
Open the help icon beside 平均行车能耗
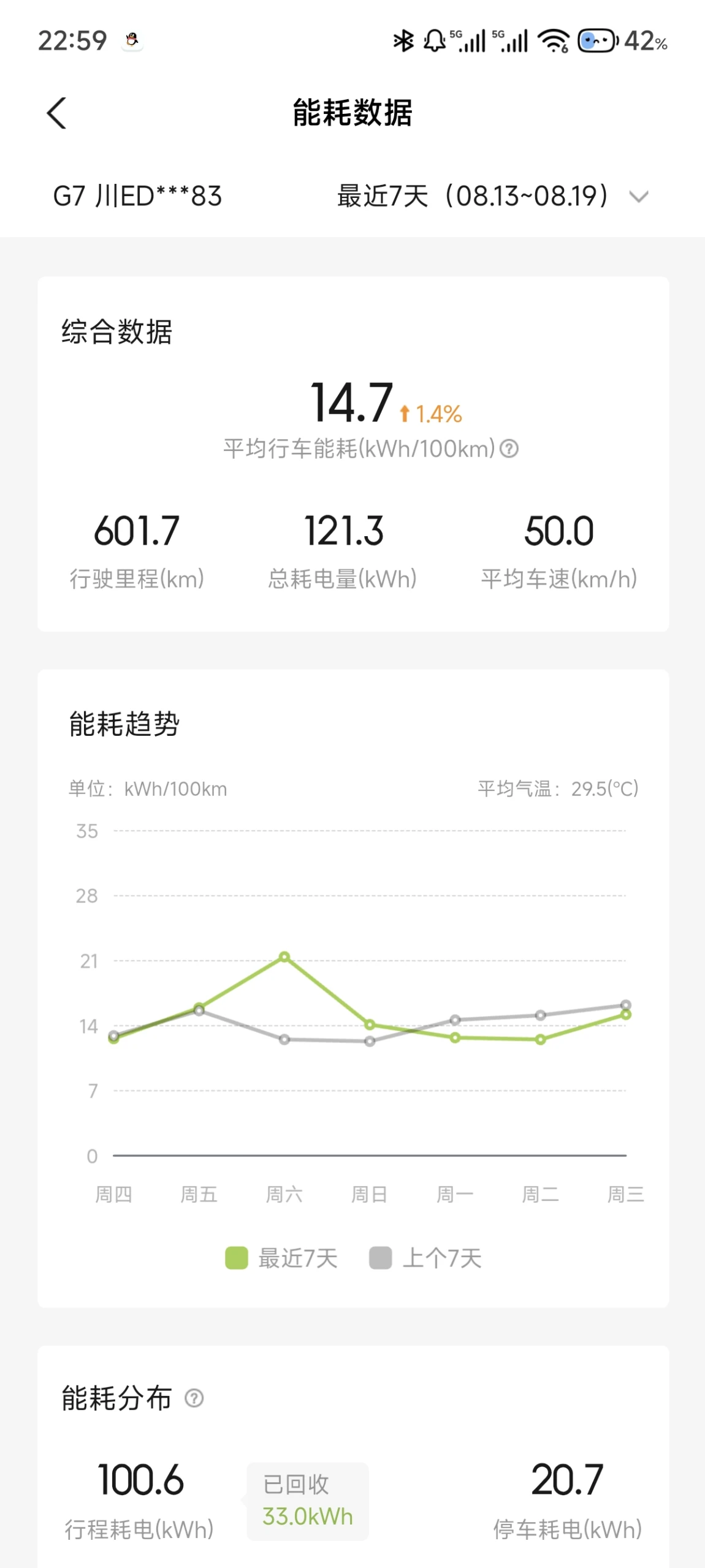tap(509, 449)
